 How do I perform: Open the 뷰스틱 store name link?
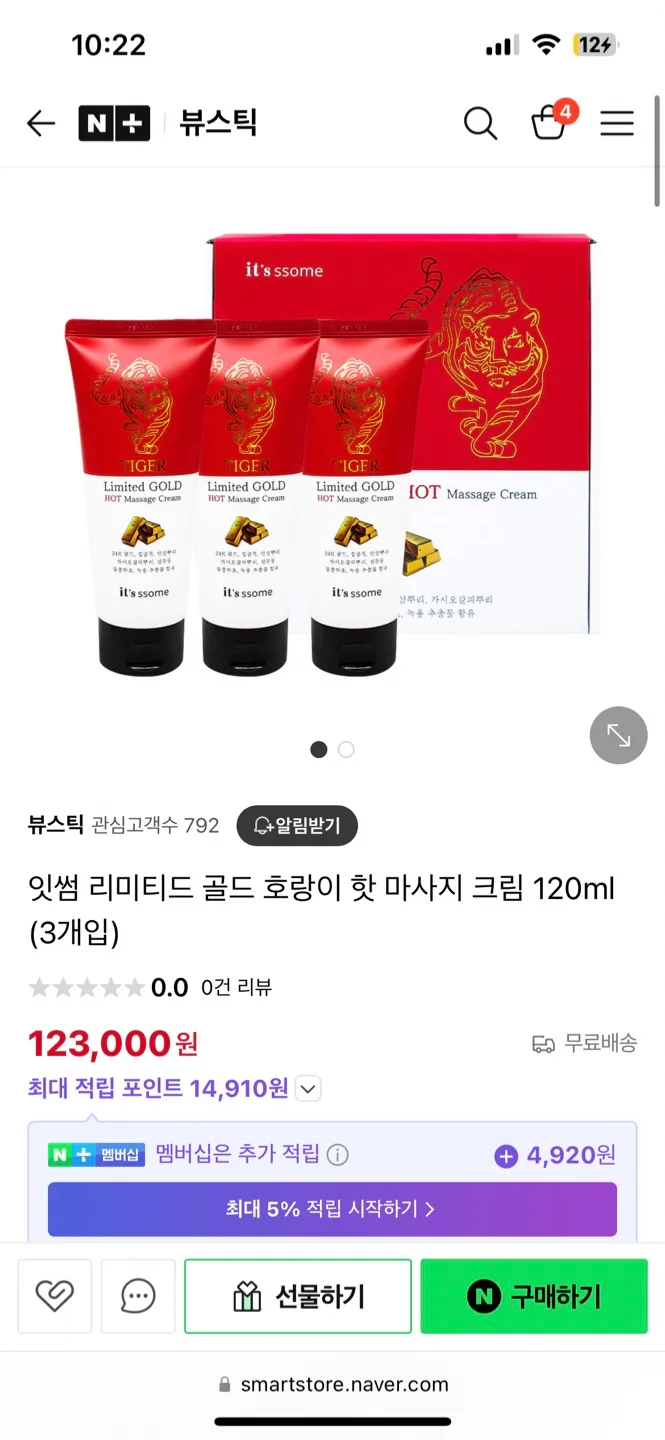click(56, 825)
